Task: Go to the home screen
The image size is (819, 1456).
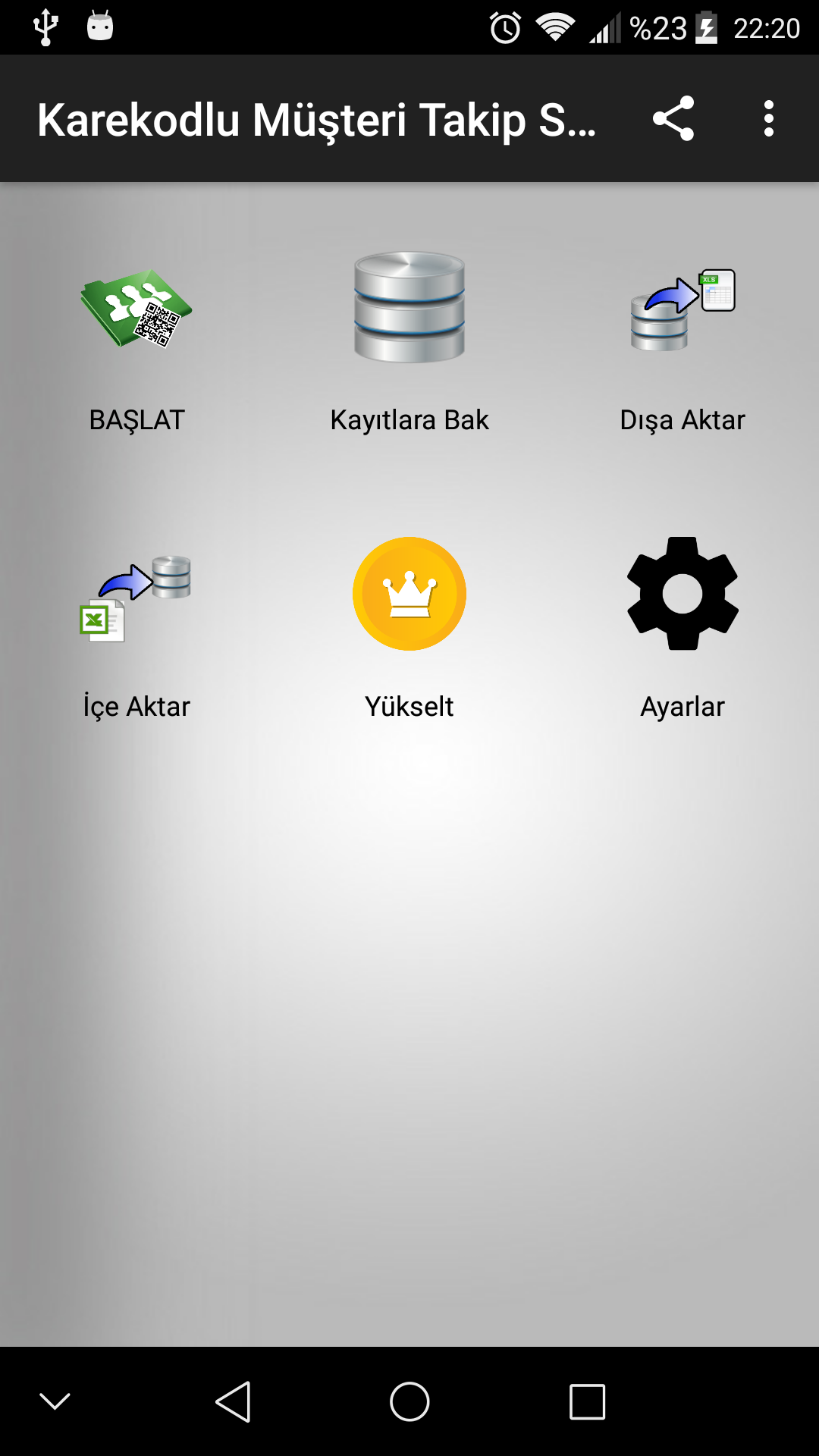Action: pyautogui.click(x=409, y=1401)
